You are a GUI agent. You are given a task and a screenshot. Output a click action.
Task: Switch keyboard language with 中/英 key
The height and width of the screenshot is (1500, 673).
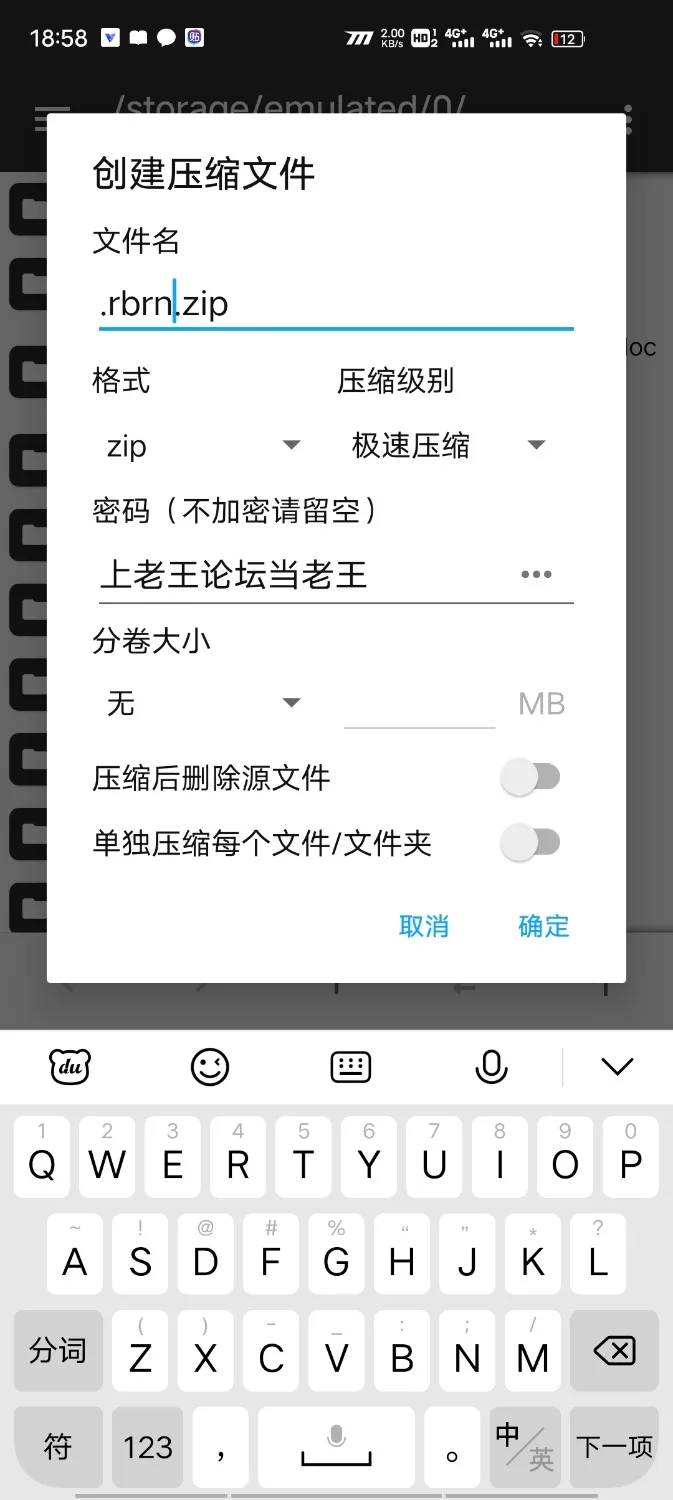pyautogui.click(x=524, y=1447)
